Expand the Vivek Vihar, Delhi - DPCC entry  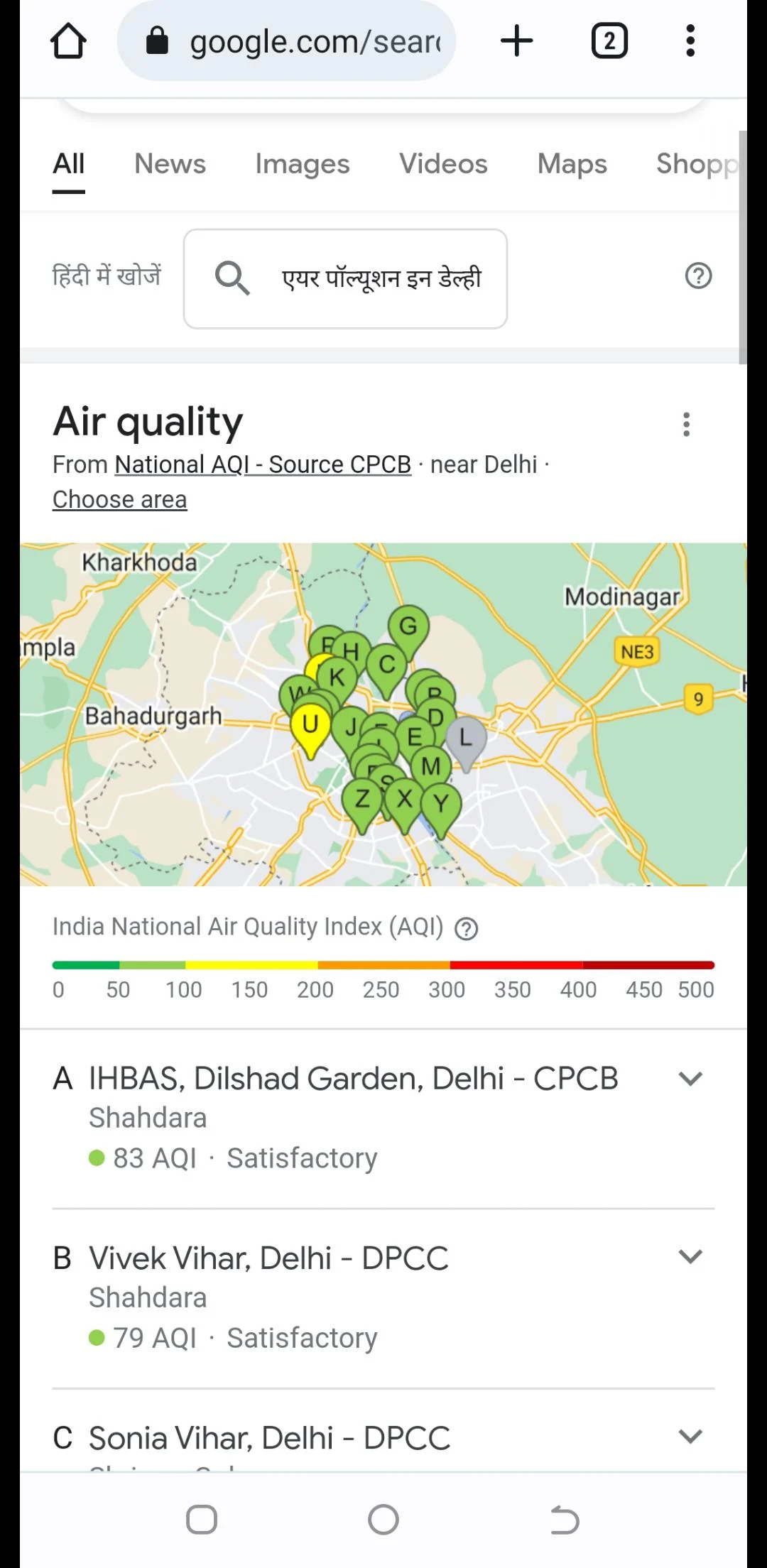(690, 1257)
